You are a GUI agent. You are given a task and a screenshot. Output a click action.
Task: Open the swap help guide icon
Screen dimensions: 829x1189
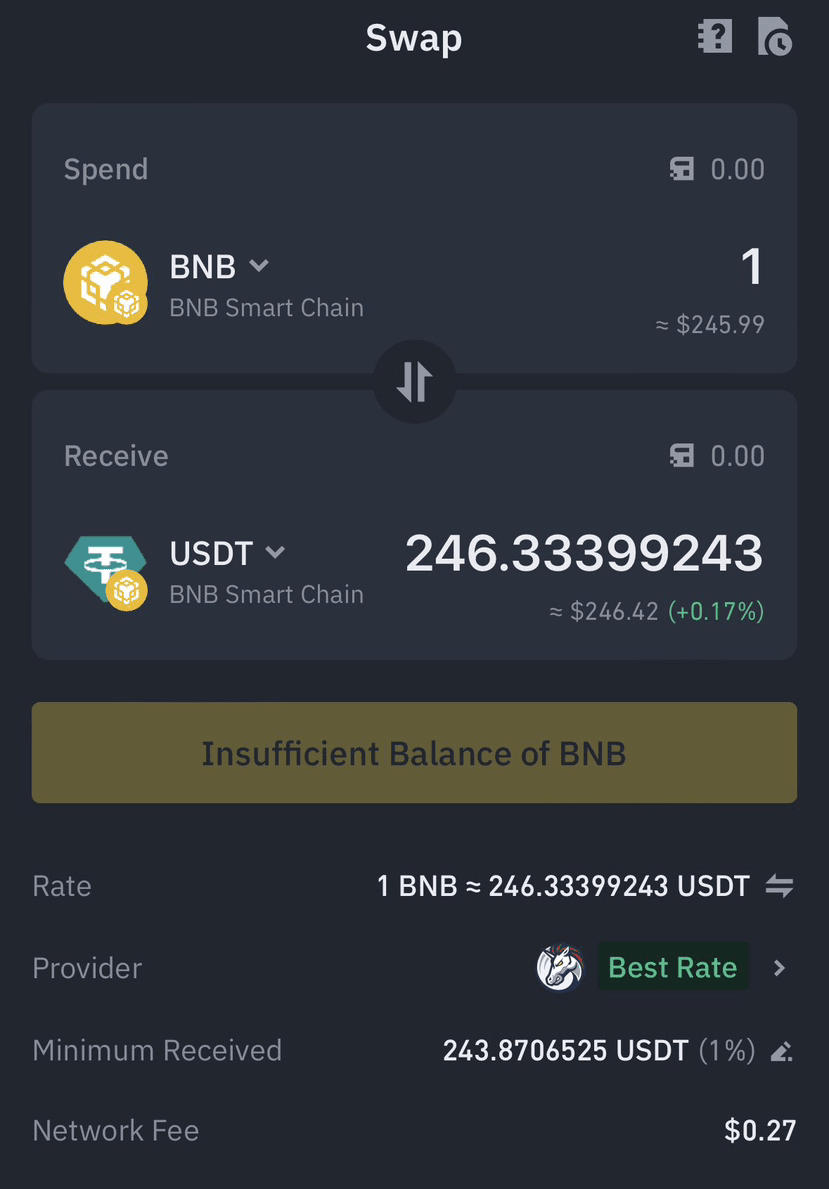coord(714,37)
